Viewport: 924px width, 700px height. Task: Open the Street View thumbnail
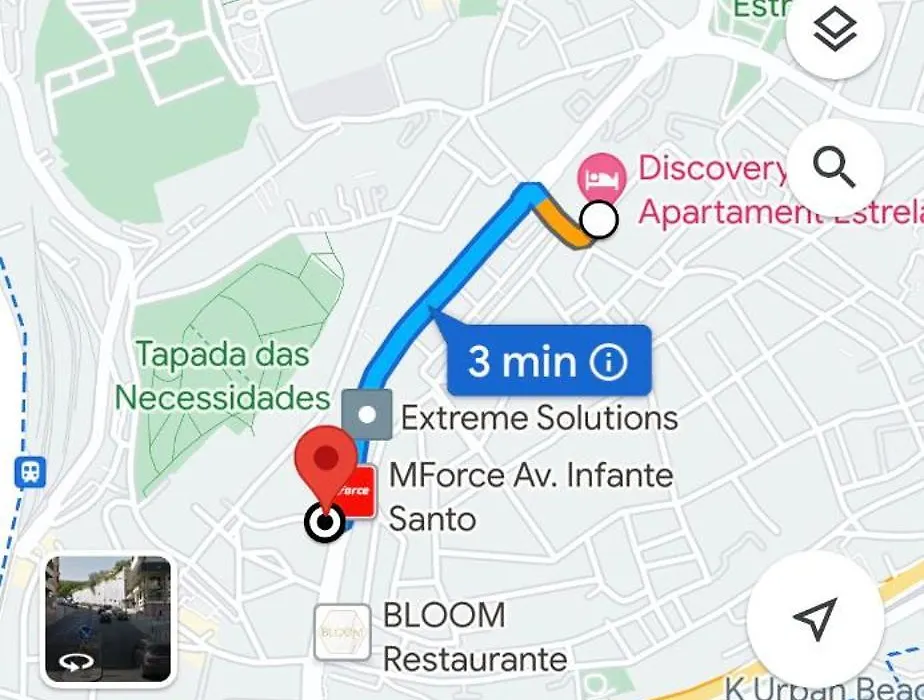tap(108, 619)
